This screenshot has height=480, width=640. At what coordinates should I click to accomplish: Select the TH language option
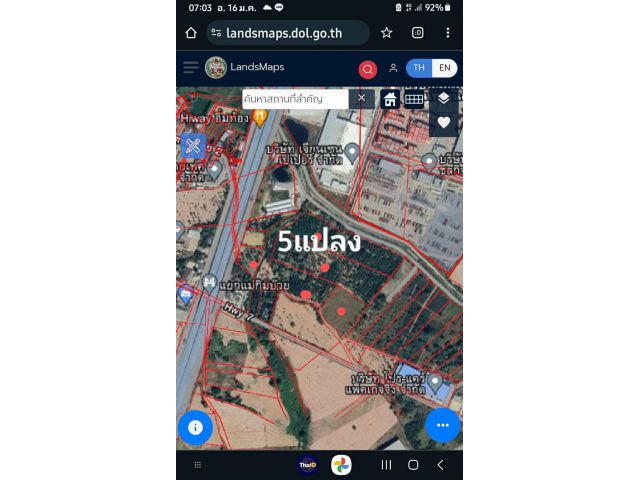point(419,68)
